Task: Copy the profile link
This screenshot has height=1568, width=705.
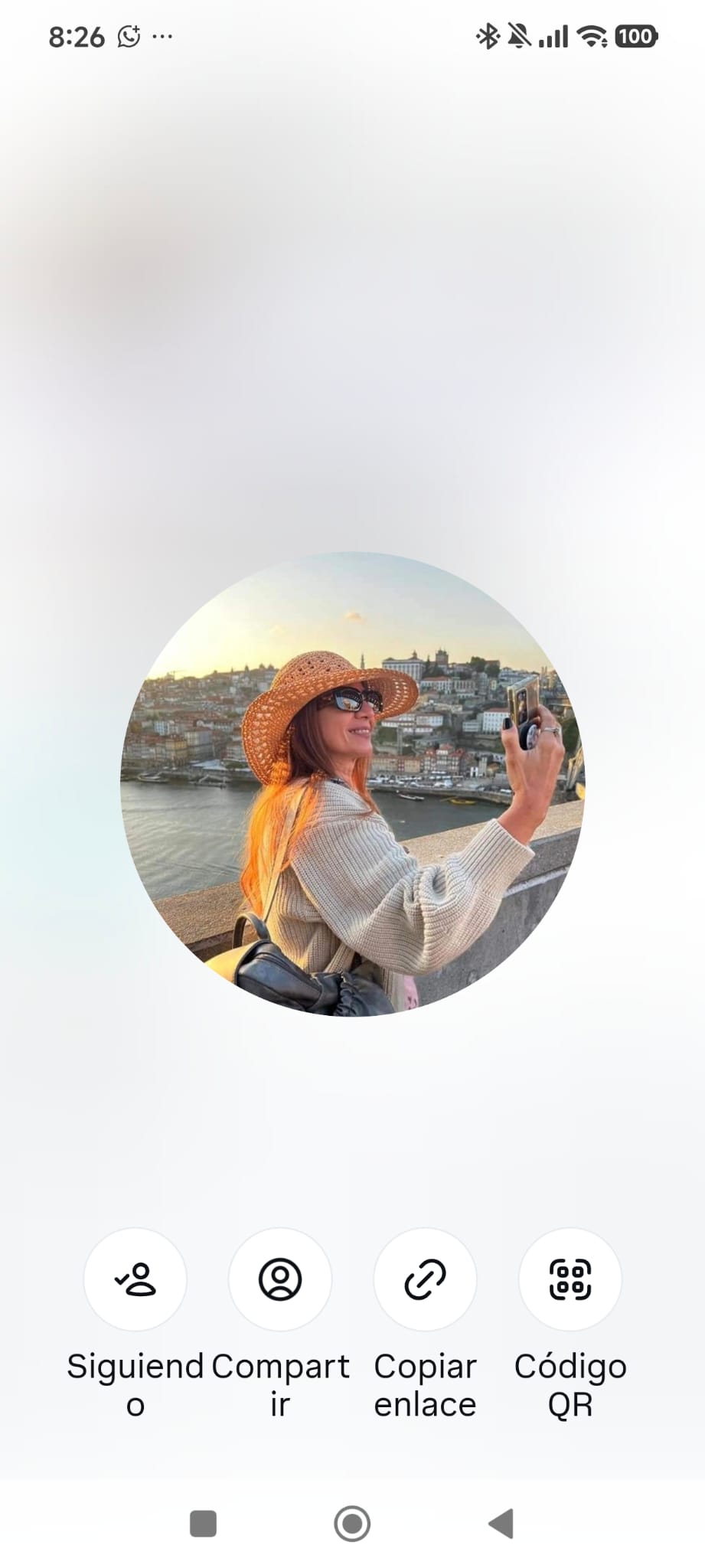Action: point(425,1279)
